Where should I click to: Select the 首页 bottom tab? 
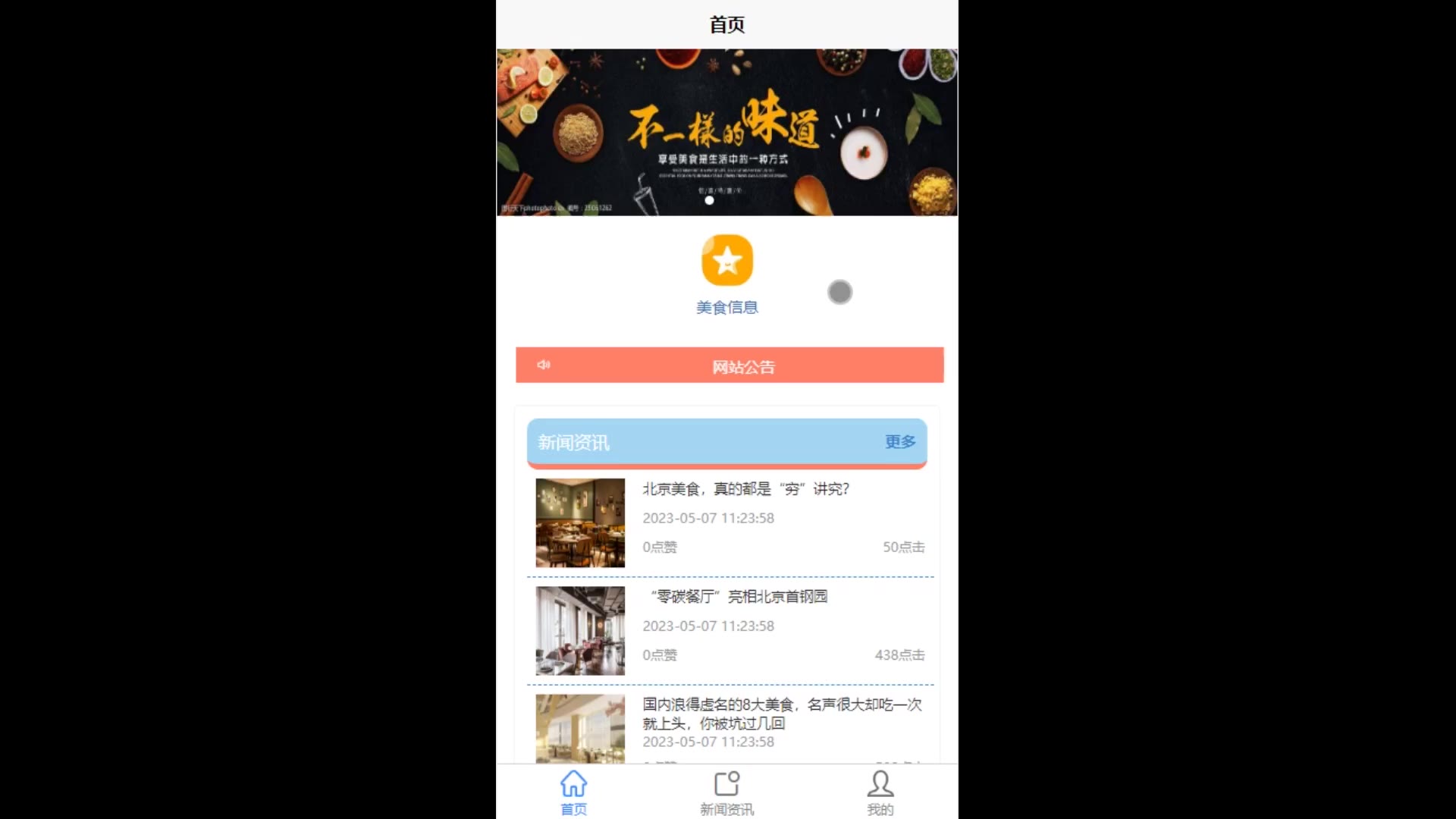(x=573, y=793)
